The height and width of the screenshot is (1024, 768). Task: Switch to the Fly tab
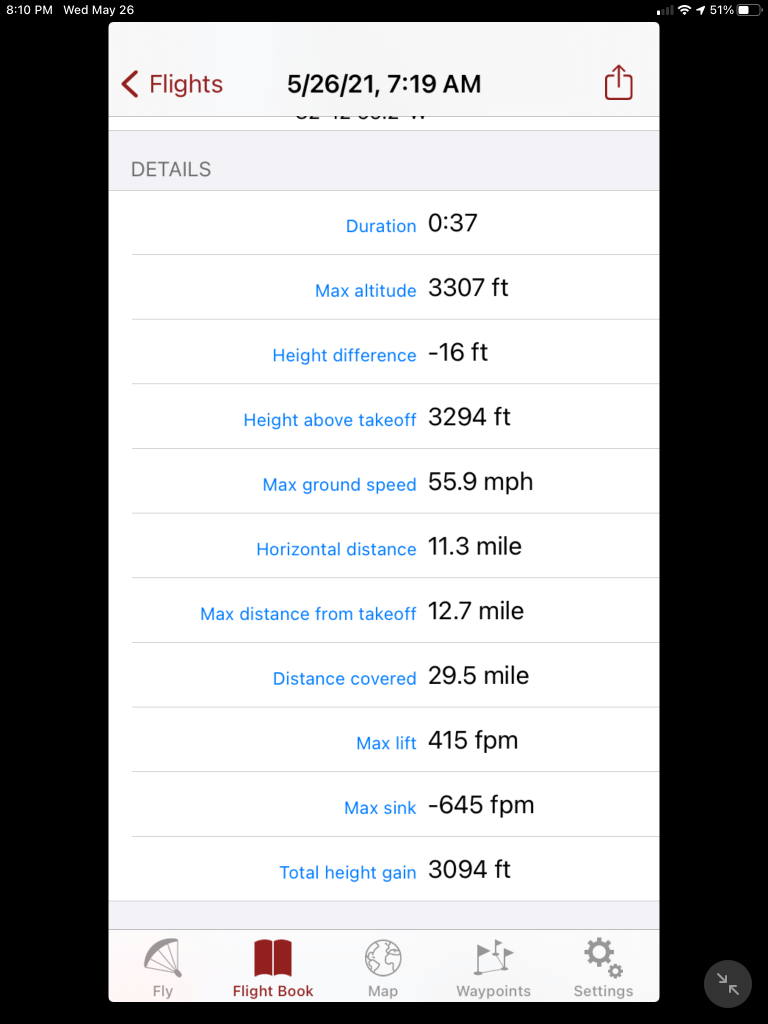click(163, 968)
